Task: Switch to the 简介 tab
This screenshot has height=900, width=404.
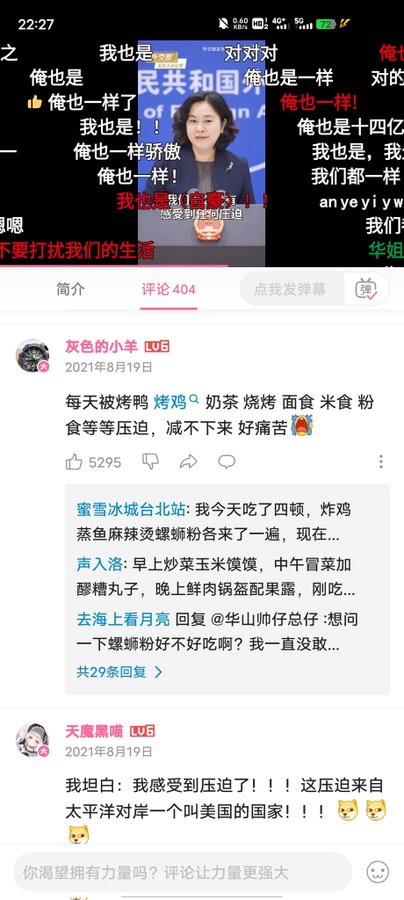Action: (x=70, y=289)
